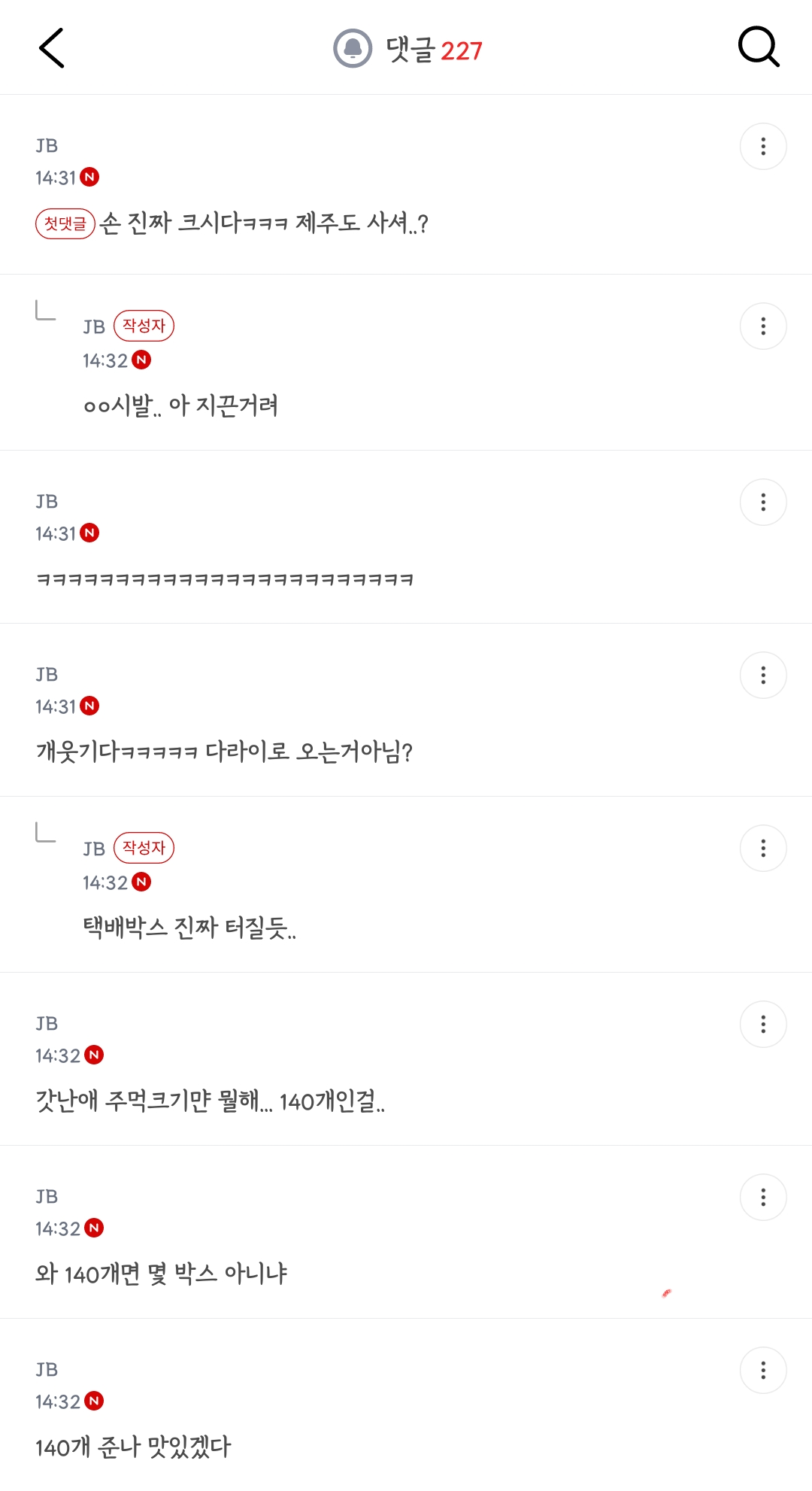The image size is (812, 1491).
Task: Open options menu for the first comment
Action: point(762,146)
